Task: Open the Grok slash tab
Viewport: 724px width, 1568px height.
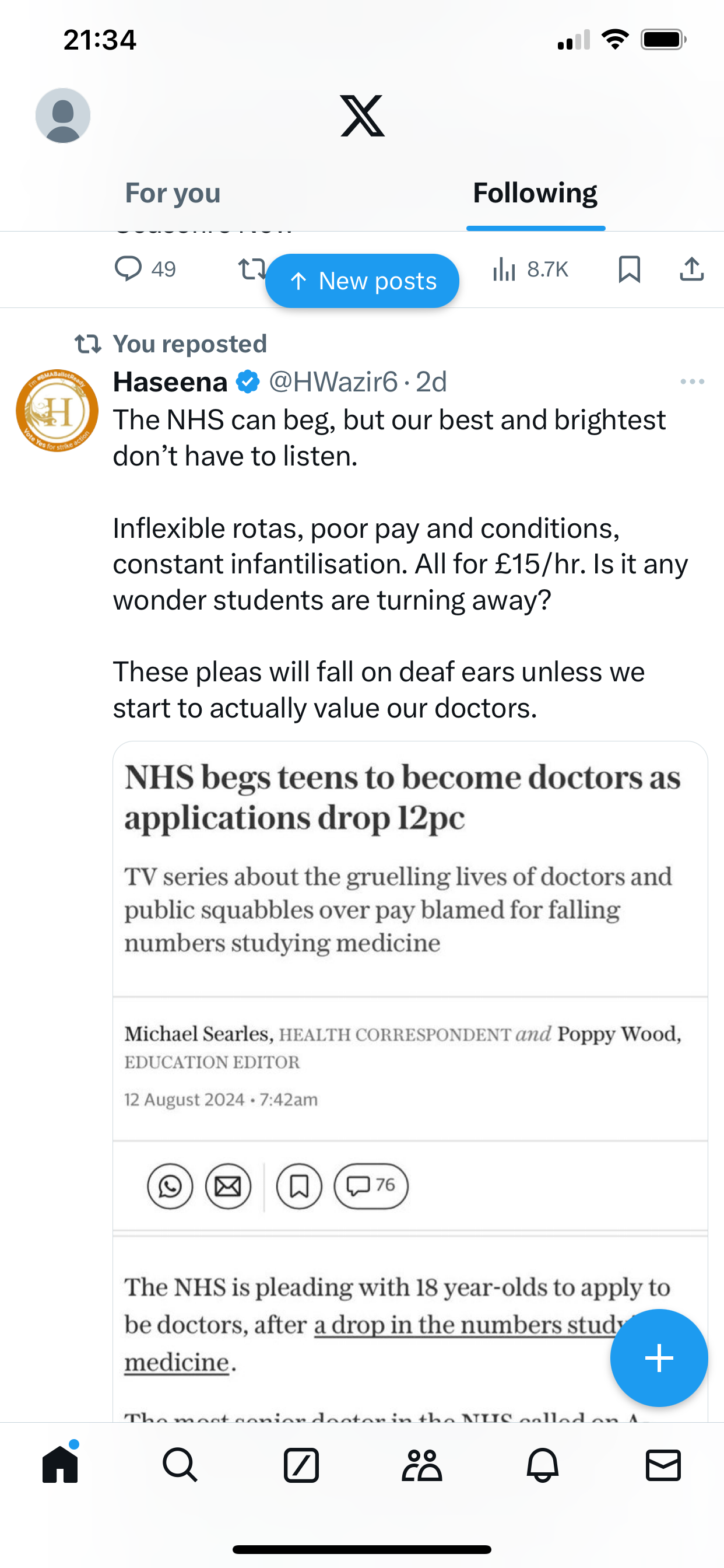Action: (301, 1465)
